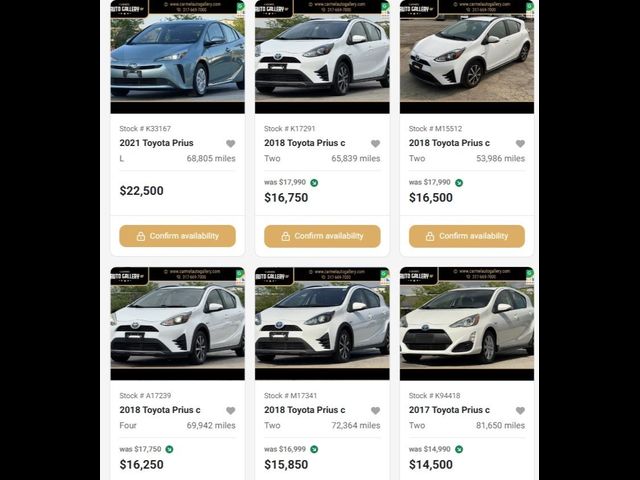Add stock M17341 Prius c to favorites
Image resolution: width=640 pixels, height=480 pixels.
pyautogui.click(x=375, y=411)
